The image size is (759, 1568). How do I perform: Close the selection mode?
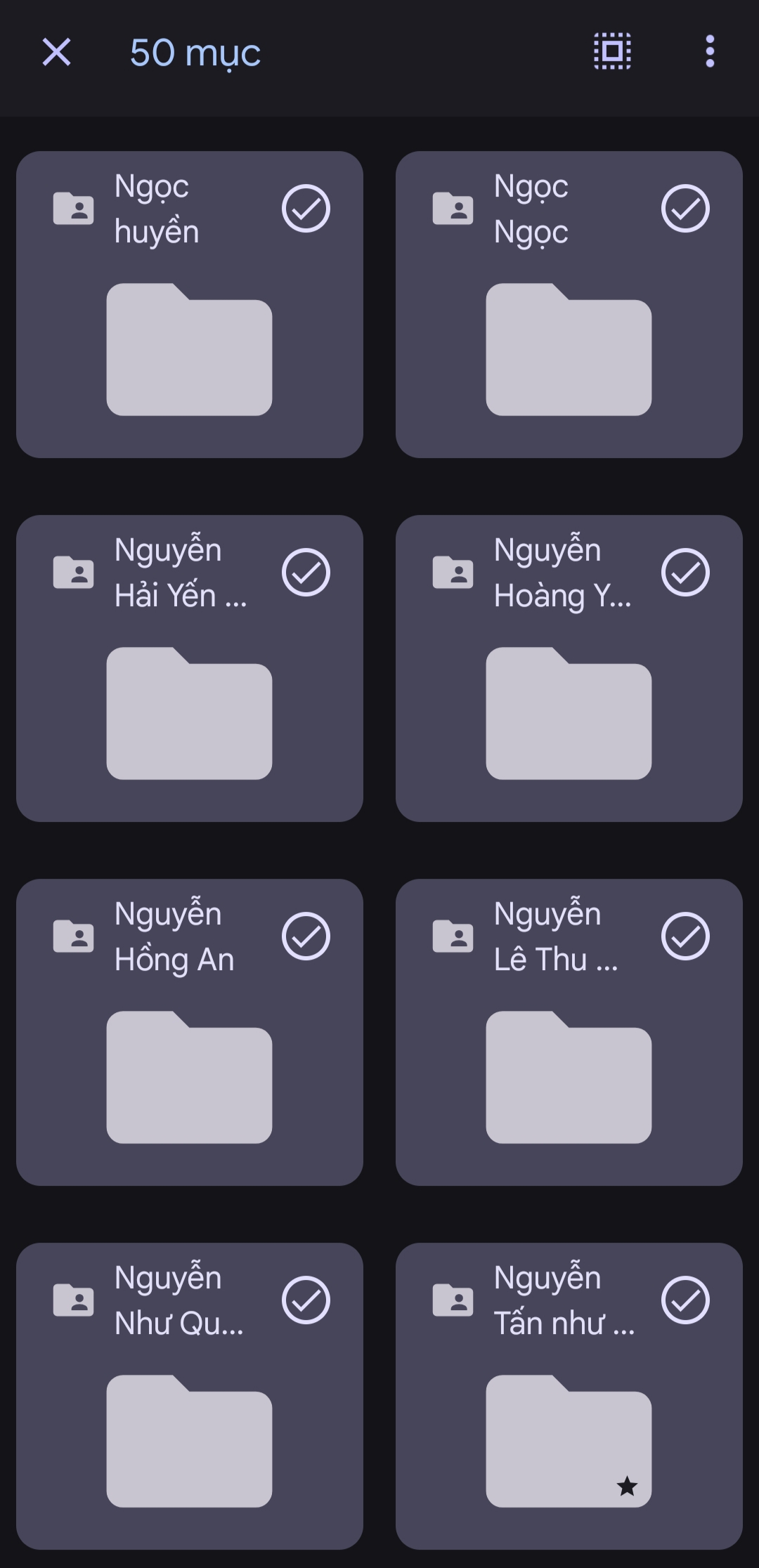(56, 52)
